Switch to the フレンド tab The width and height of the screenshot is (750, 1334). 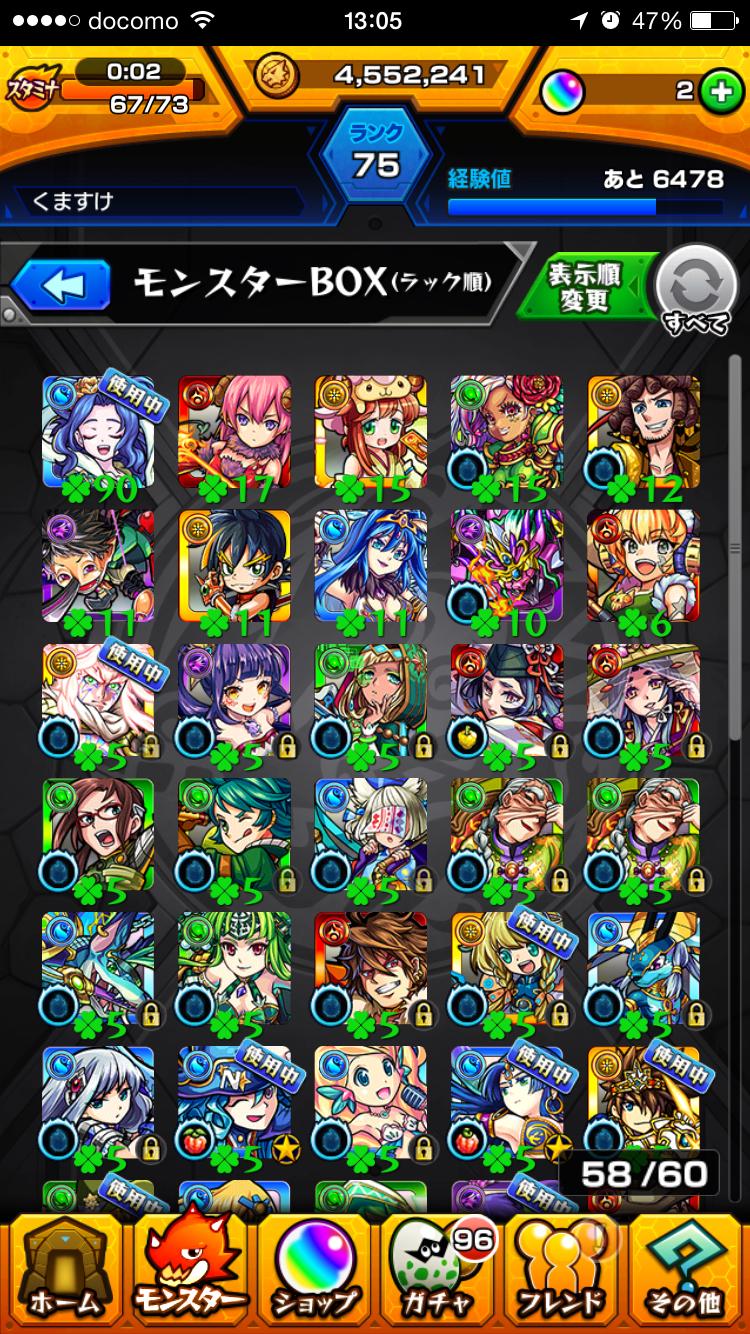click(x=563, y=1269)
